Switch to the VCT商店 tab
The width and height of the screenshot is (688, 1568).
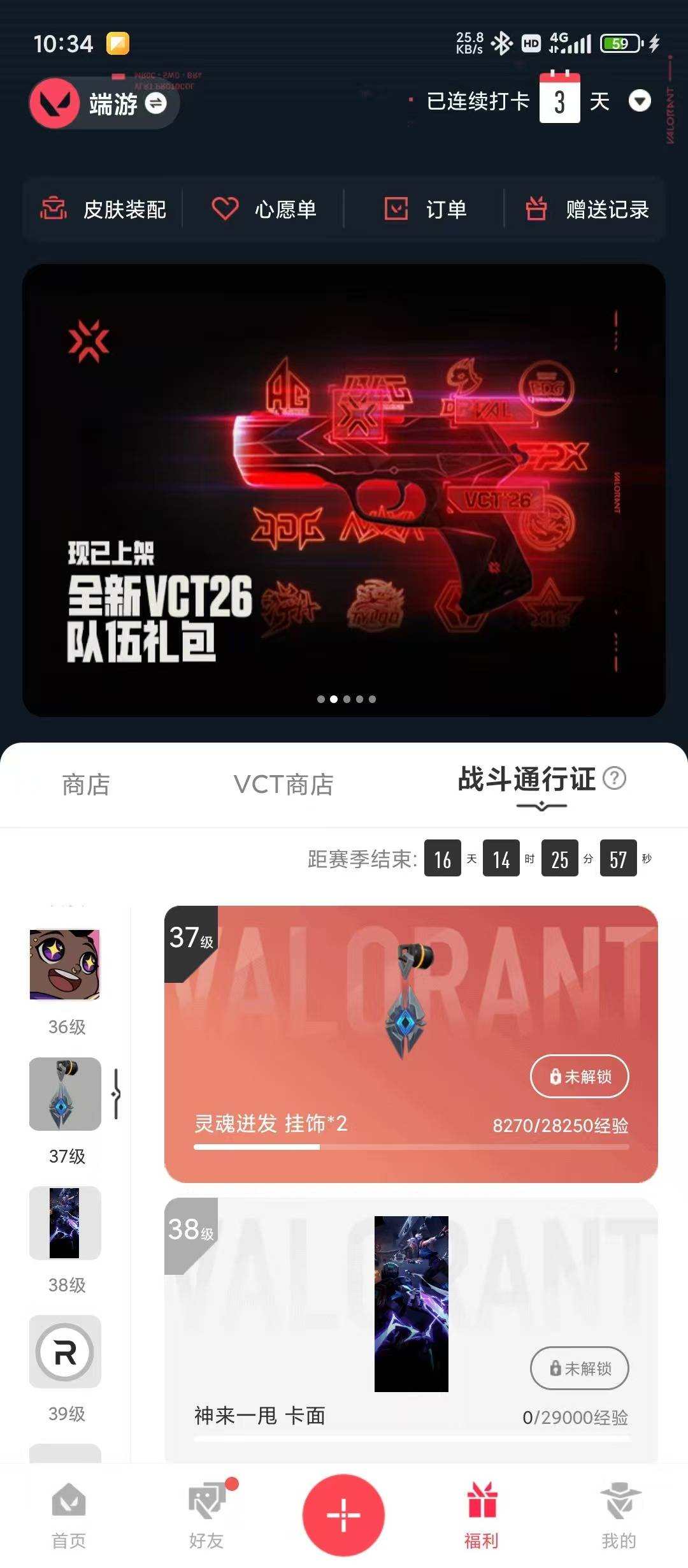285,785
